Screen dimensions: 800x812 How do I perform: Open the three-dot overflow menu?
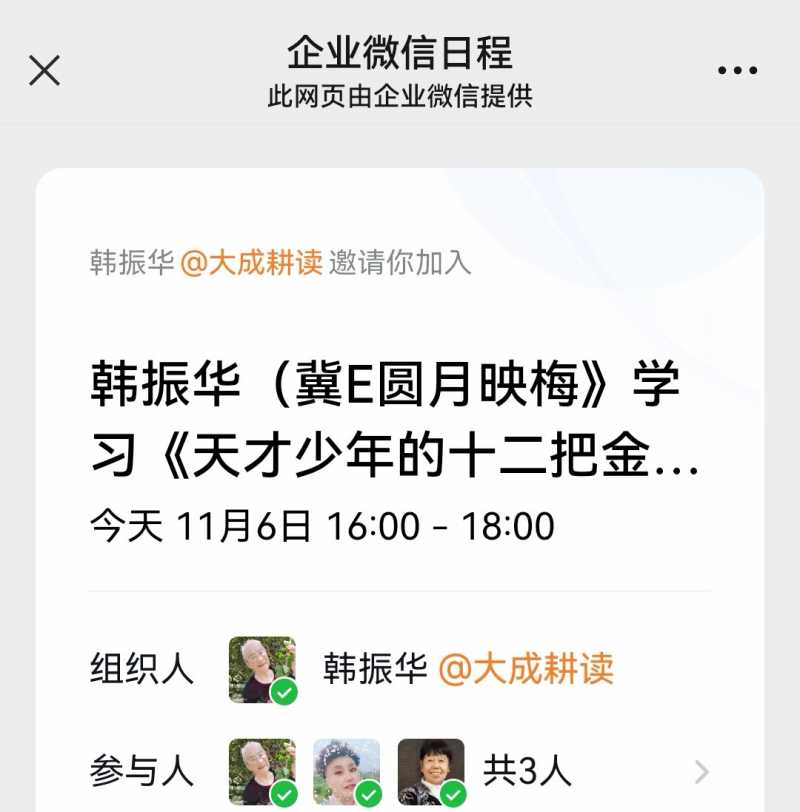(737, 70)
